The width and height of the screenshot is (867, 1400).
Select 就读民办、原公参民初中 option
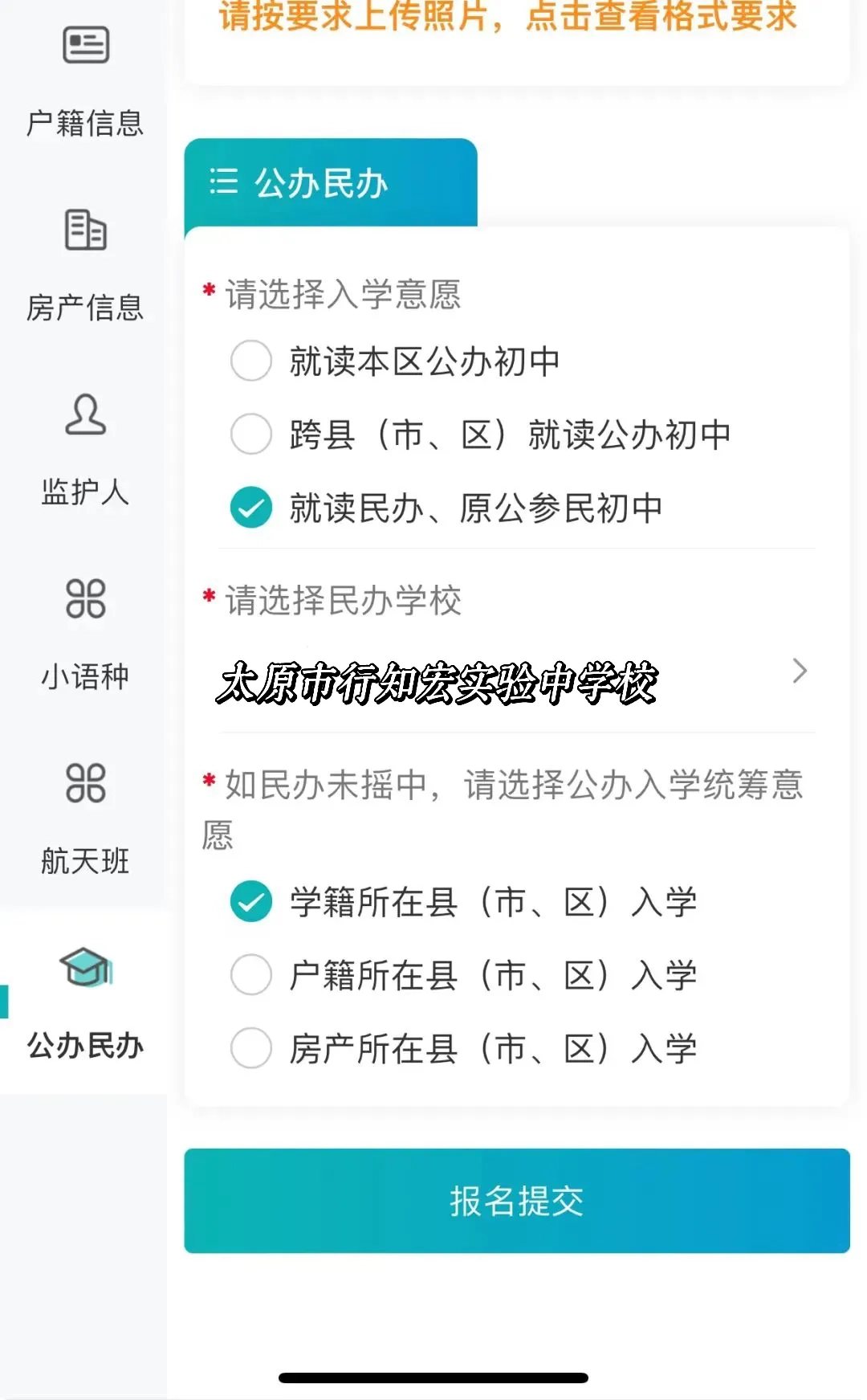point(251,508)
